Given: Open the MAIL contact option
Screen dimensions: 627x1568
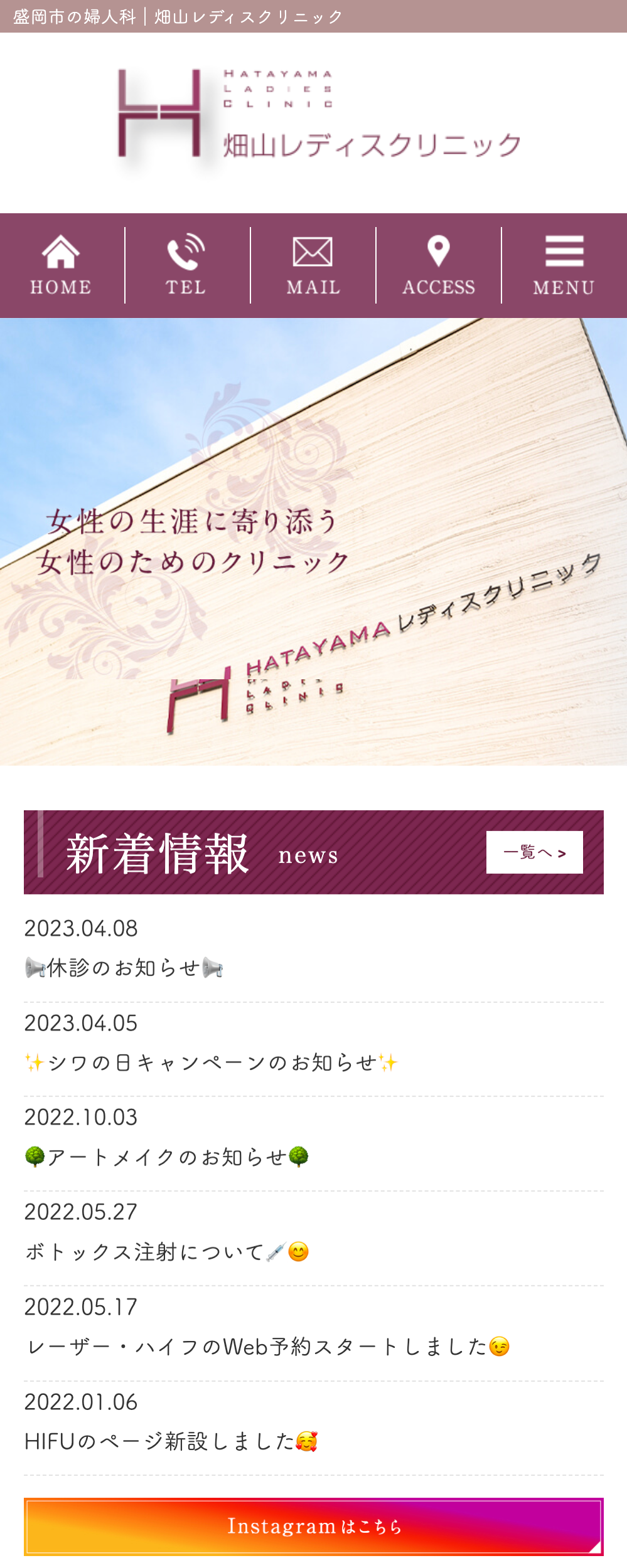Looking at the screenshot, I should (313, 265).
